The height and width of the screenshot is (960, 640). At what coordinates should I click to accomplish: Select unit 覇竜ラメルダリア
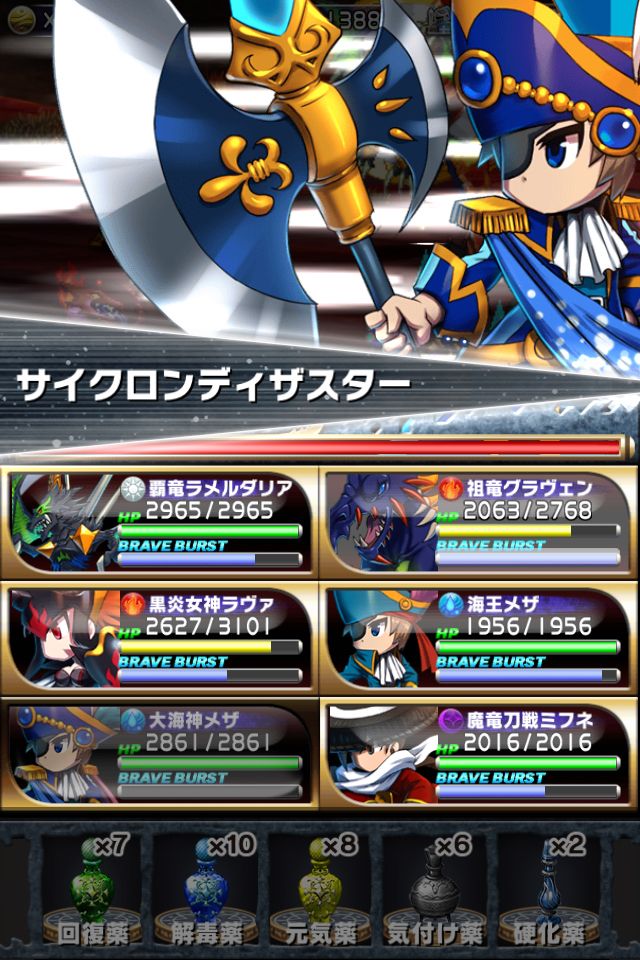click(x=160, y=523)
